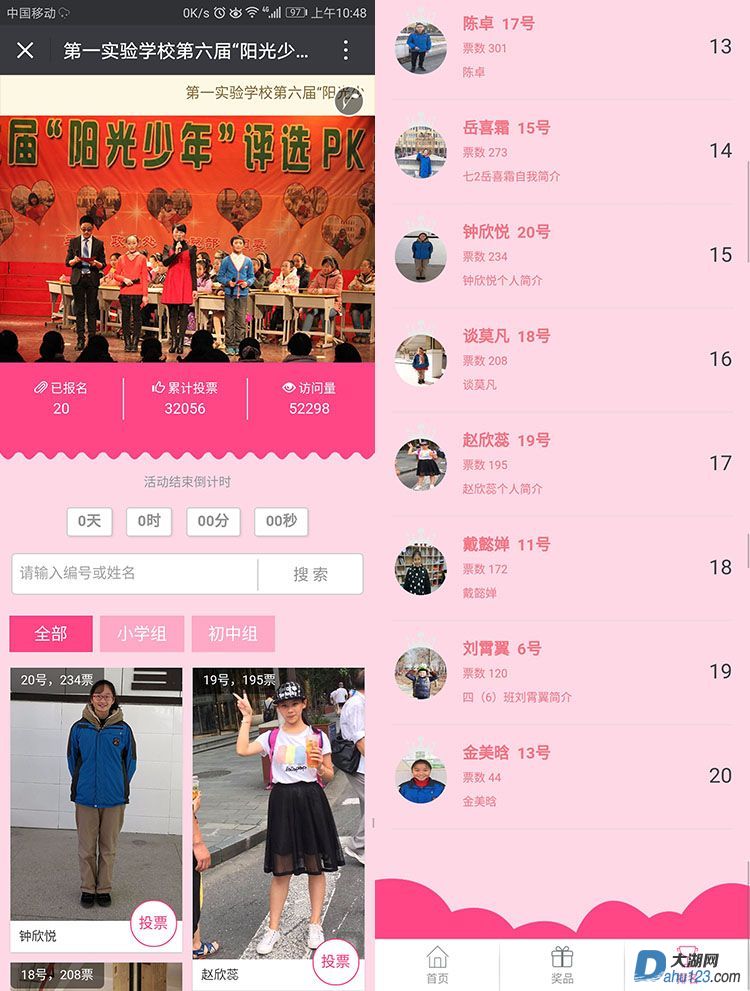Viewport: 750px width, 991px height.
Task: Select the 全部 tab
Action: [x=51, y=634]
